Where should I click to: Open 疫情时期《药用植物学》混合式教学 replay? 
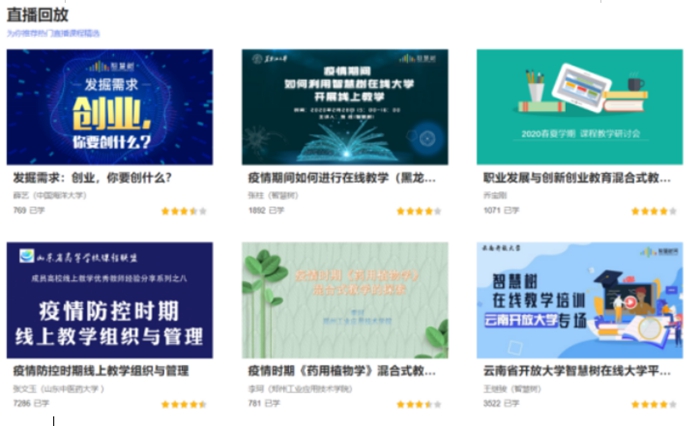pos(344,299)
